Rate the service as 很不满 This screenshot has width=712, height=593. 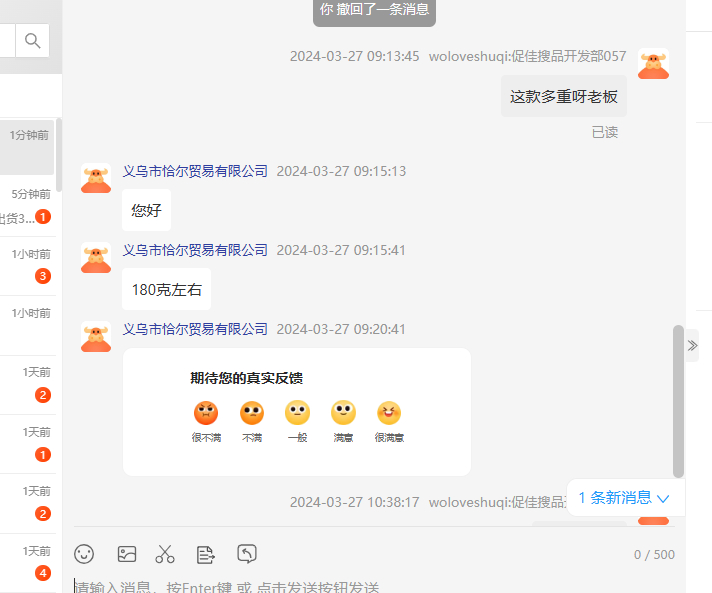pyautogui.click(x=206, y=412)
